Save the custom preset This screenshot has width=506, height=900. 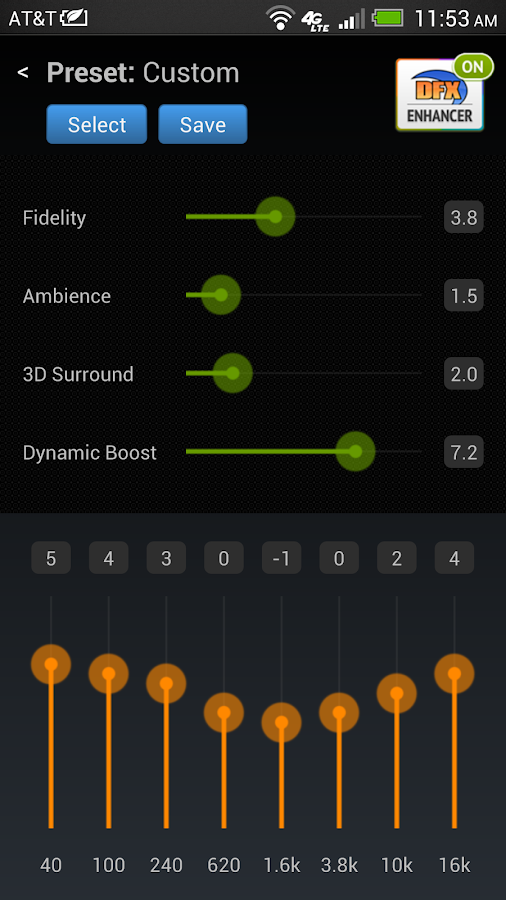click(x=203, y=124)
